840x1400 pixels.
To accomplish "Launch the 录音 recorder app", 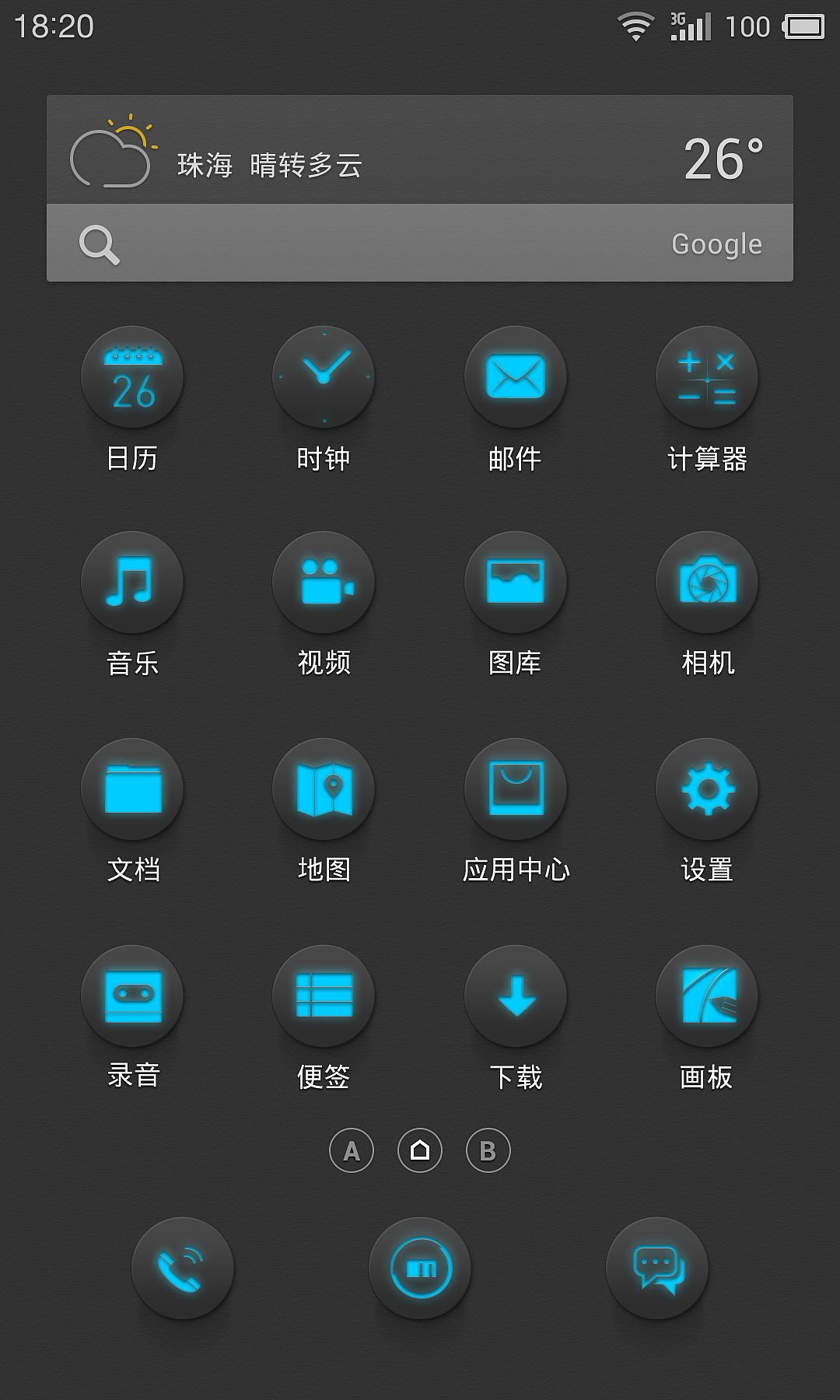I will click(x=132, y=996).
